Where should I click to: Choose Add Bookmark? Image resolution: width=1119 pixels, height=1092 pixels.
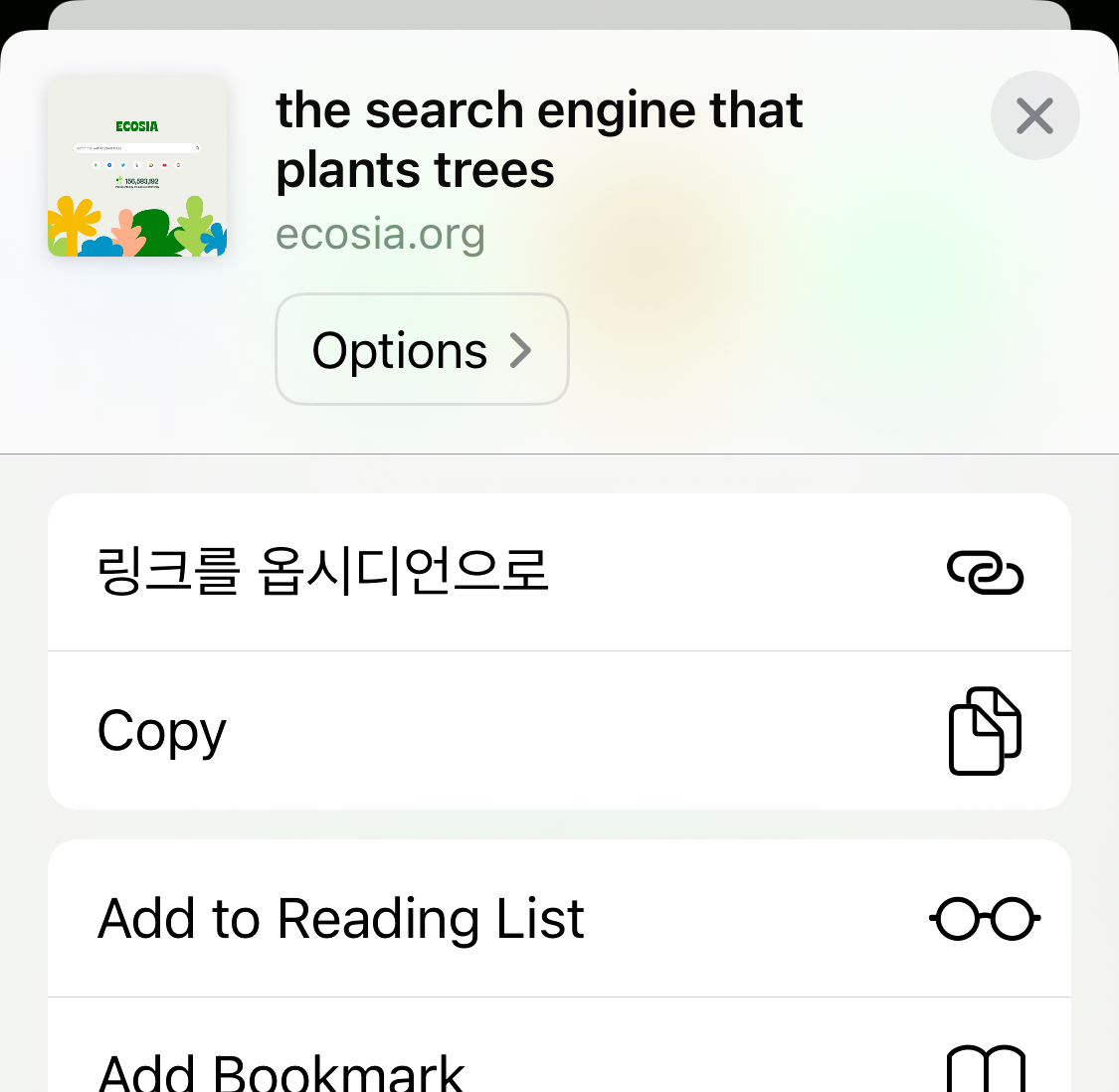click(559, 1066)
